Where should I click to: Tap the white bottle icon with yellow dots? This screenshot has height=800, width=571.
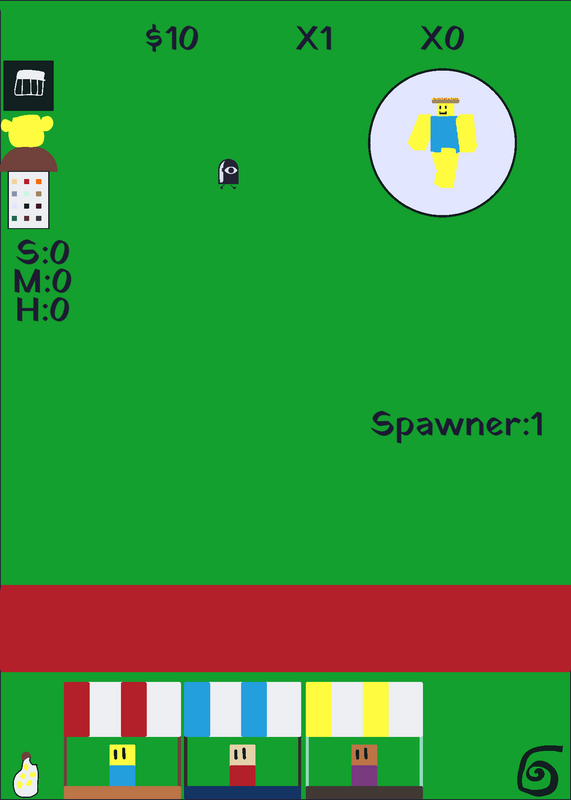(26, 775)
